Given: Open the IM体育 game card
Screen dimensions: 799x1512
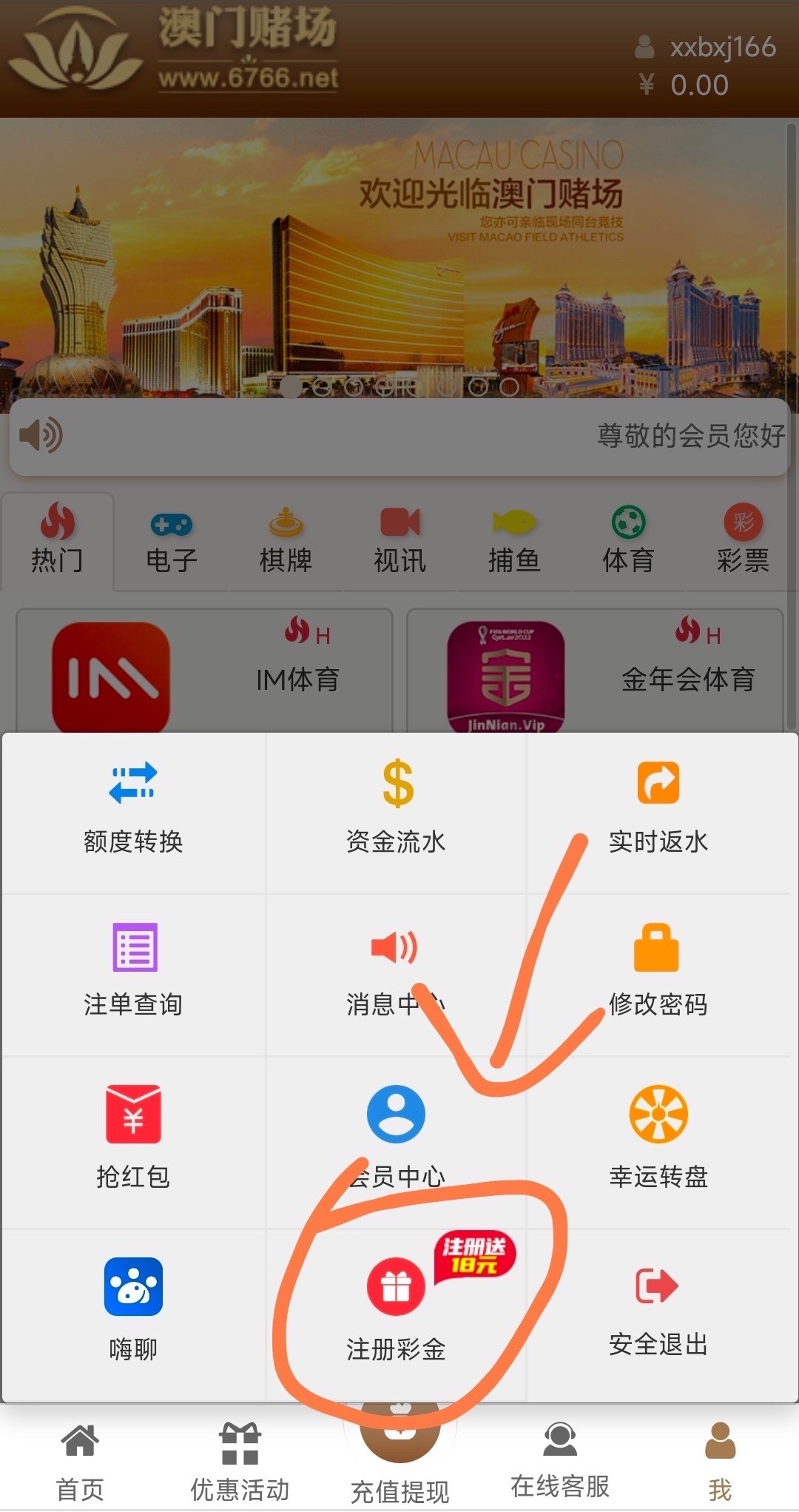Looking at the screenshot, I should (x=204, y=673).
